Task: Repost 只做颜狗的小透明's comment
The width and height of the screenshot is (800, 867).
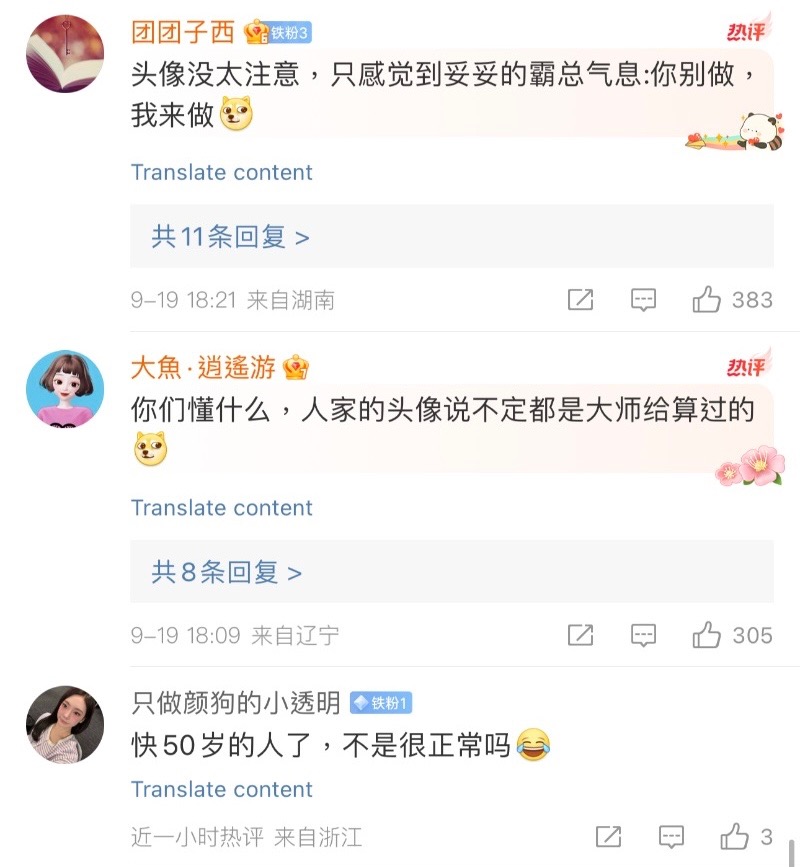Action: coord(608,837)
